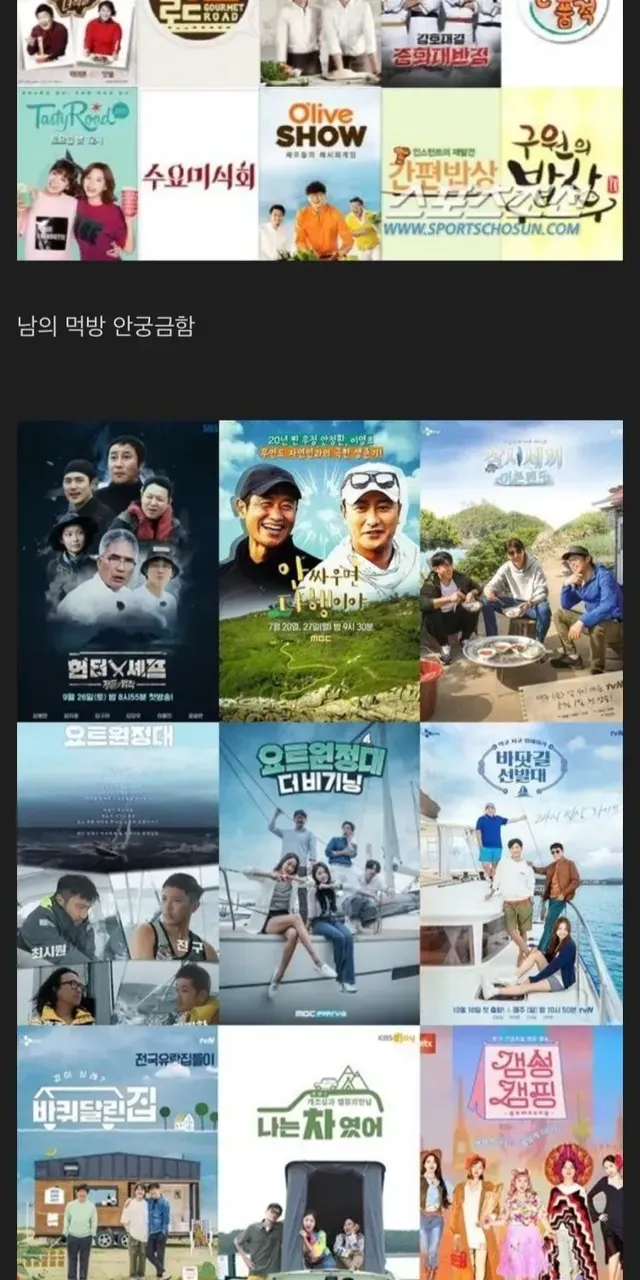Image resolution: width=640 pixels, height=1280 pixels.
Task: View the travel variety show poster collage
Action: pos(320,850)
